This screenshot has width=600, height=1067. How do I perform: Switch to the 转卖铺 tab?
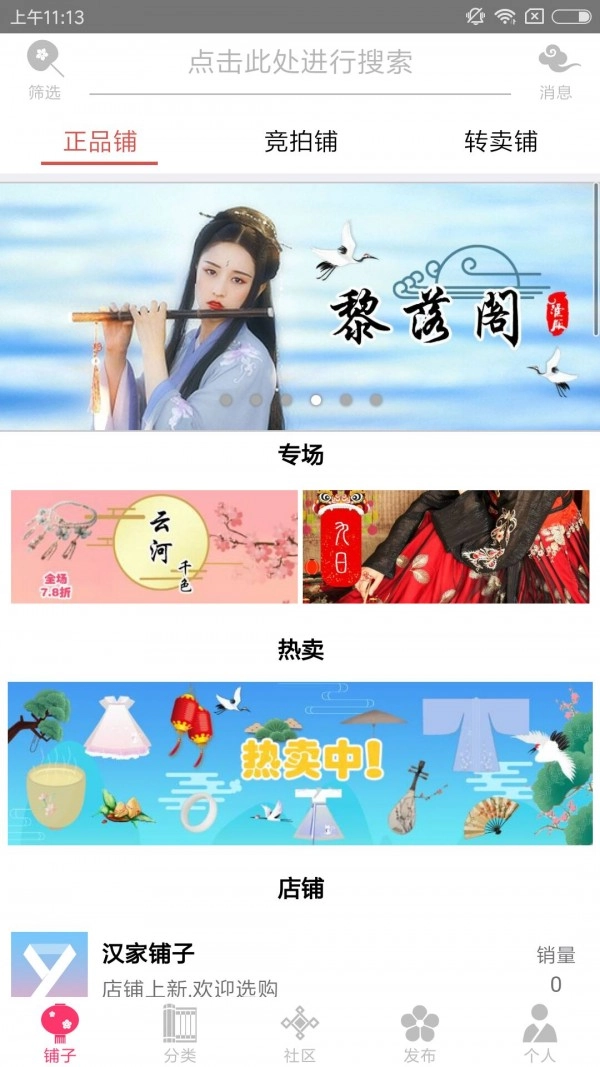pos(500,141)
